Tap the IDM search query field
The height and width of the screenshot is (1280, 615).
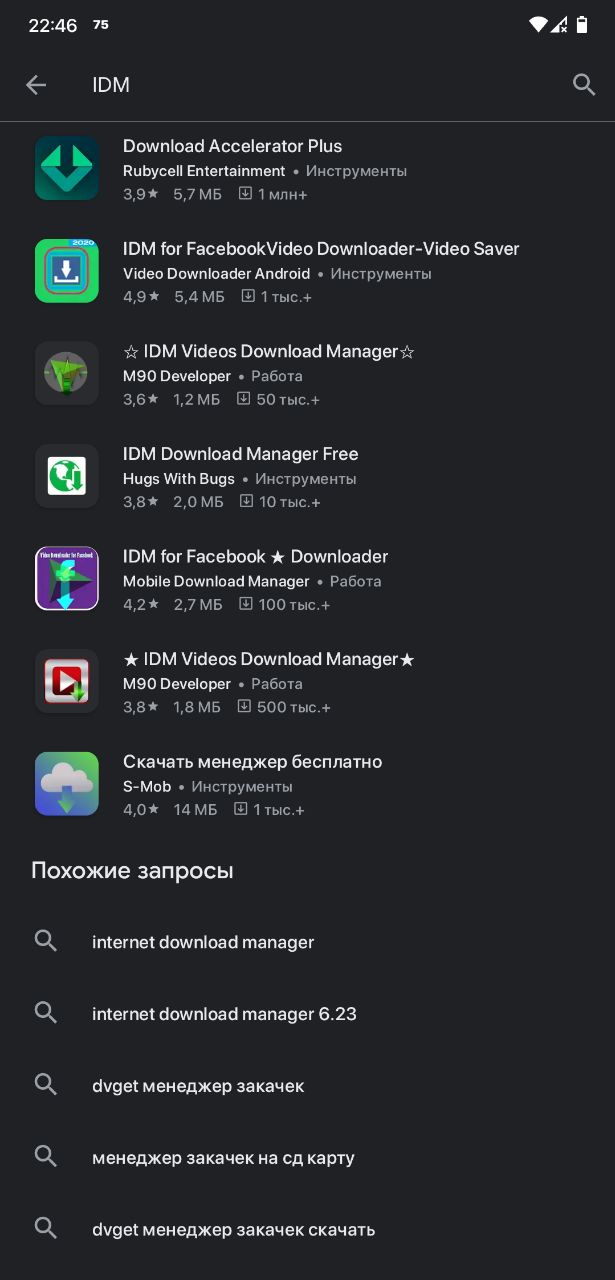300,85
